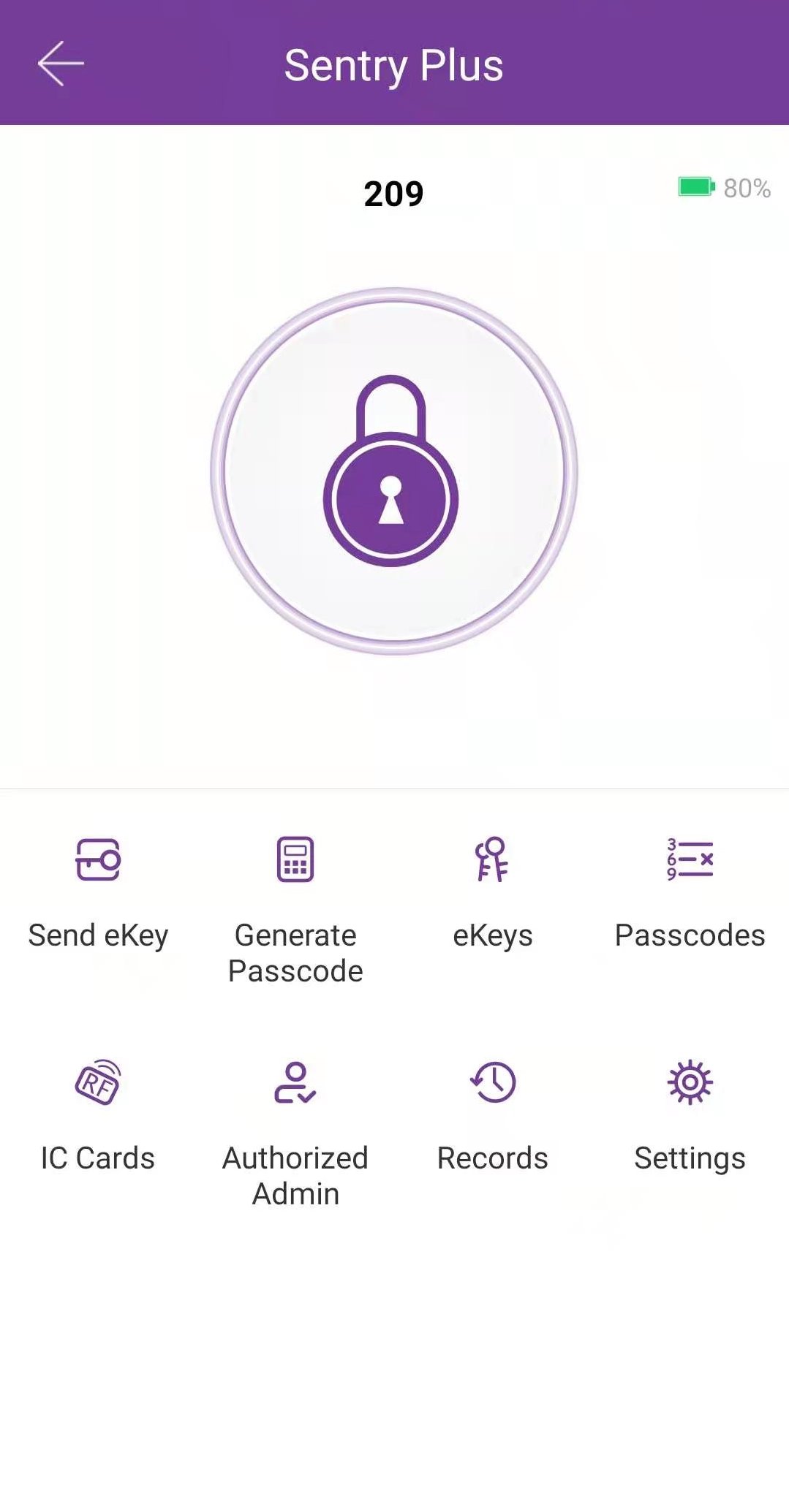Select the Passcodes text link
789x1512 pixels.
pyautogui.click(x=689, y=935)
